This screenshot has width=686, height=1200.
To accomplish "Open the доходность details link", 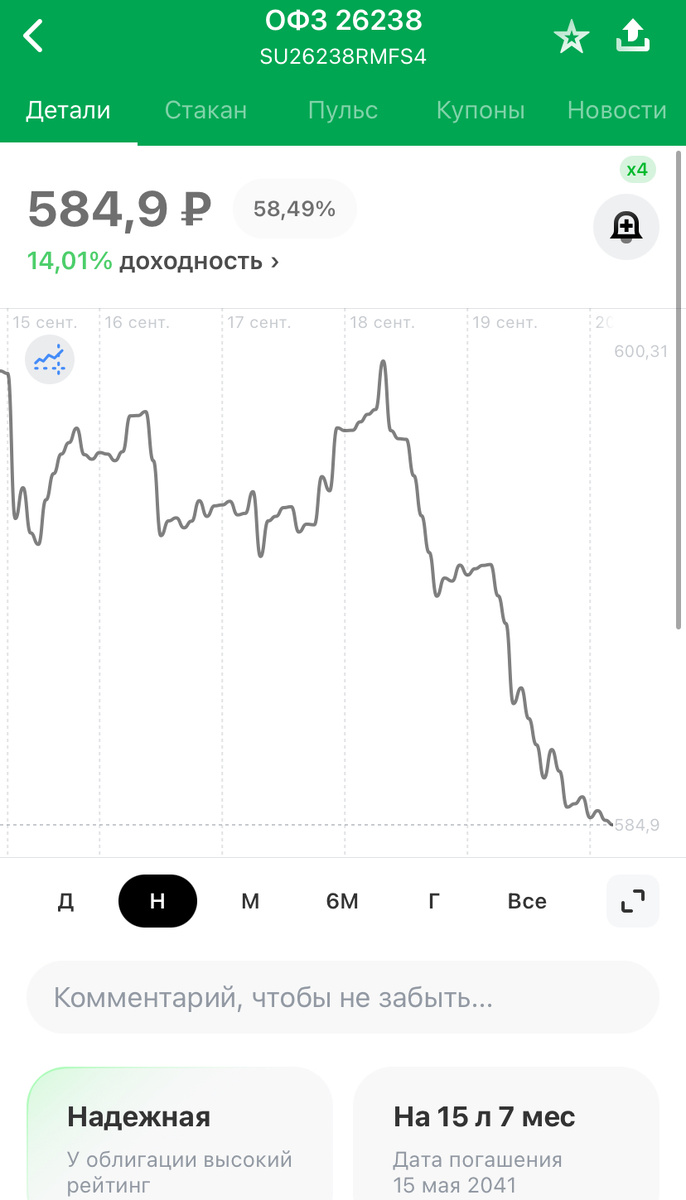I will 153,262.
